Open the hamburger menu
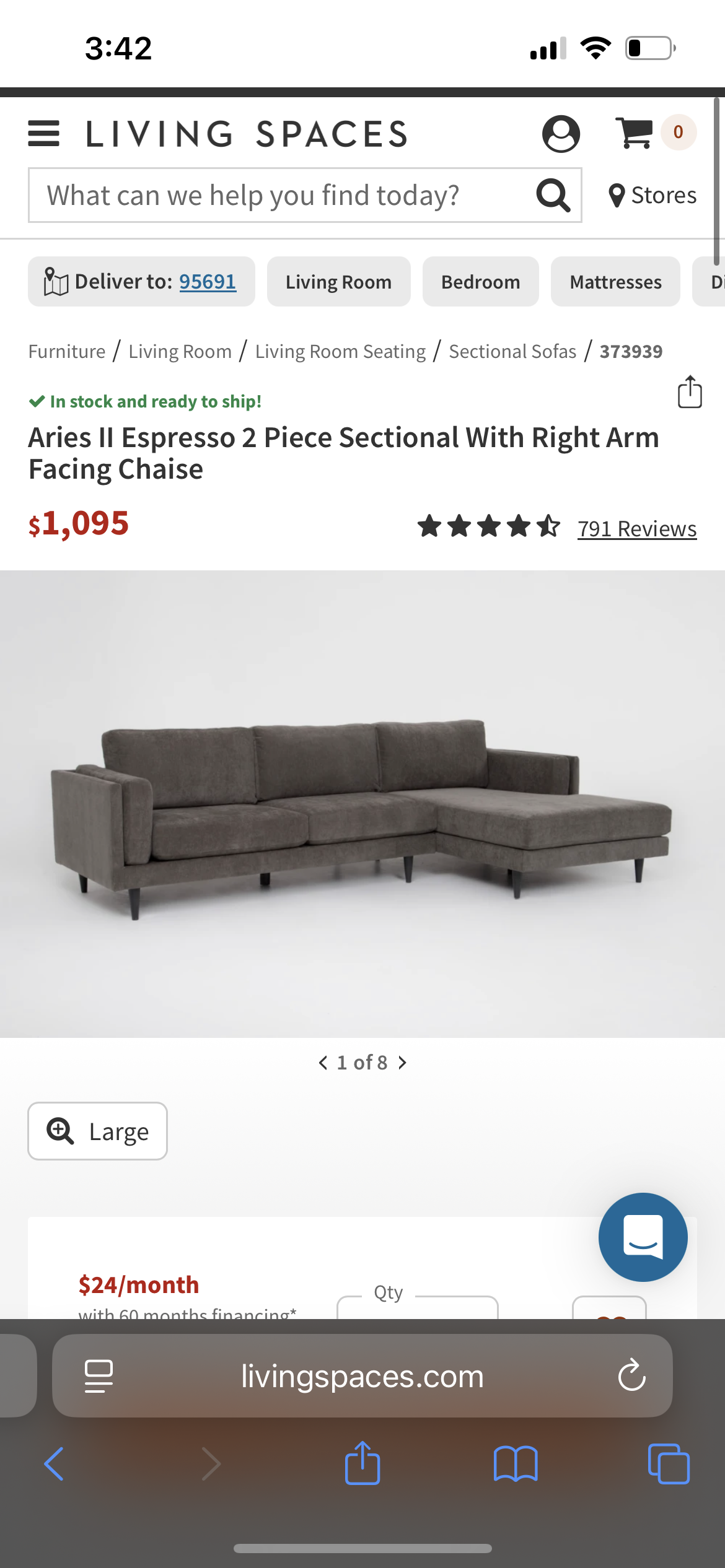Screen dimensions: 725x1568 pyautogui.click(x=44, y=134)
